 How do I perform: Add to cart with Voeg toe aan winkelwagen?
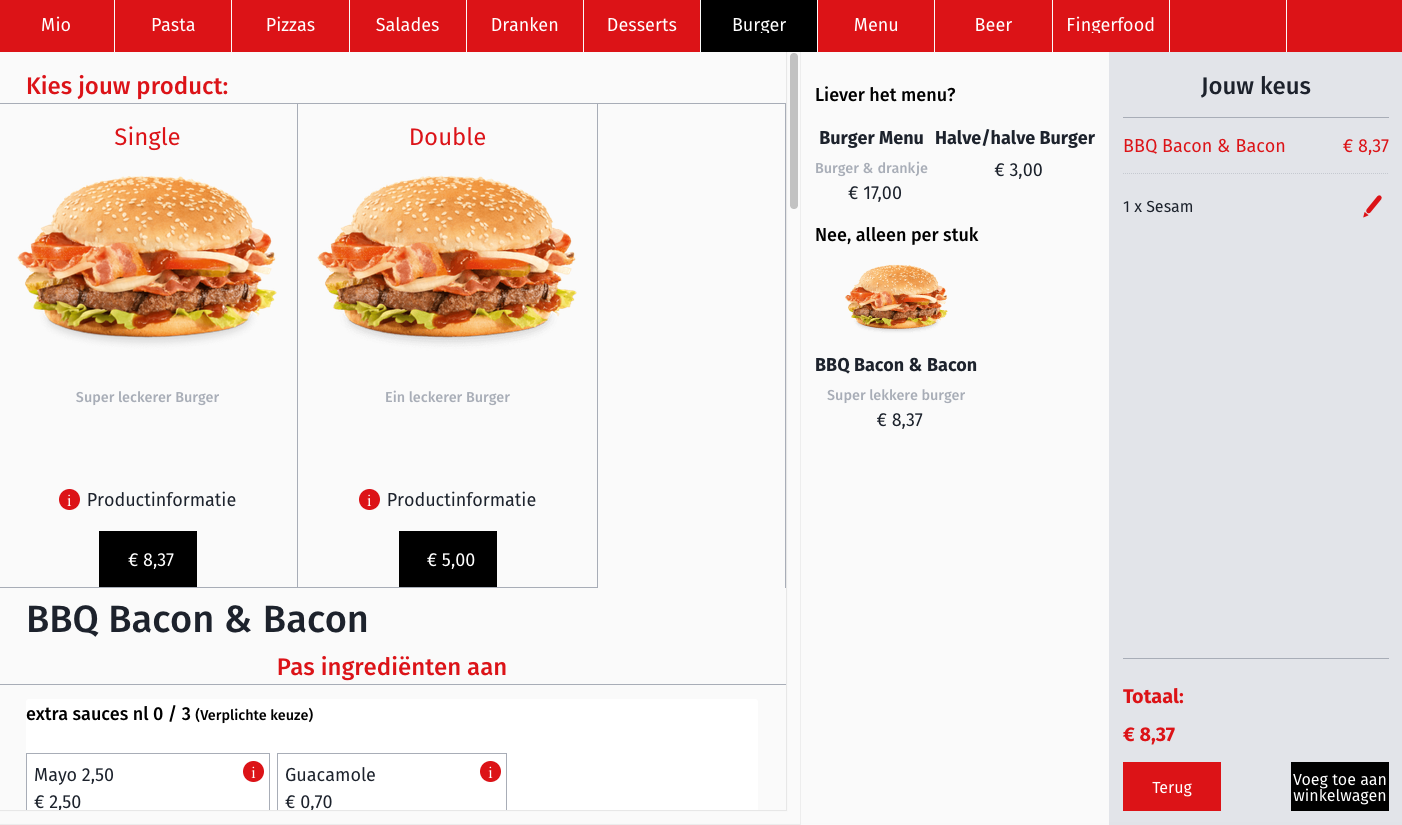1339,787
